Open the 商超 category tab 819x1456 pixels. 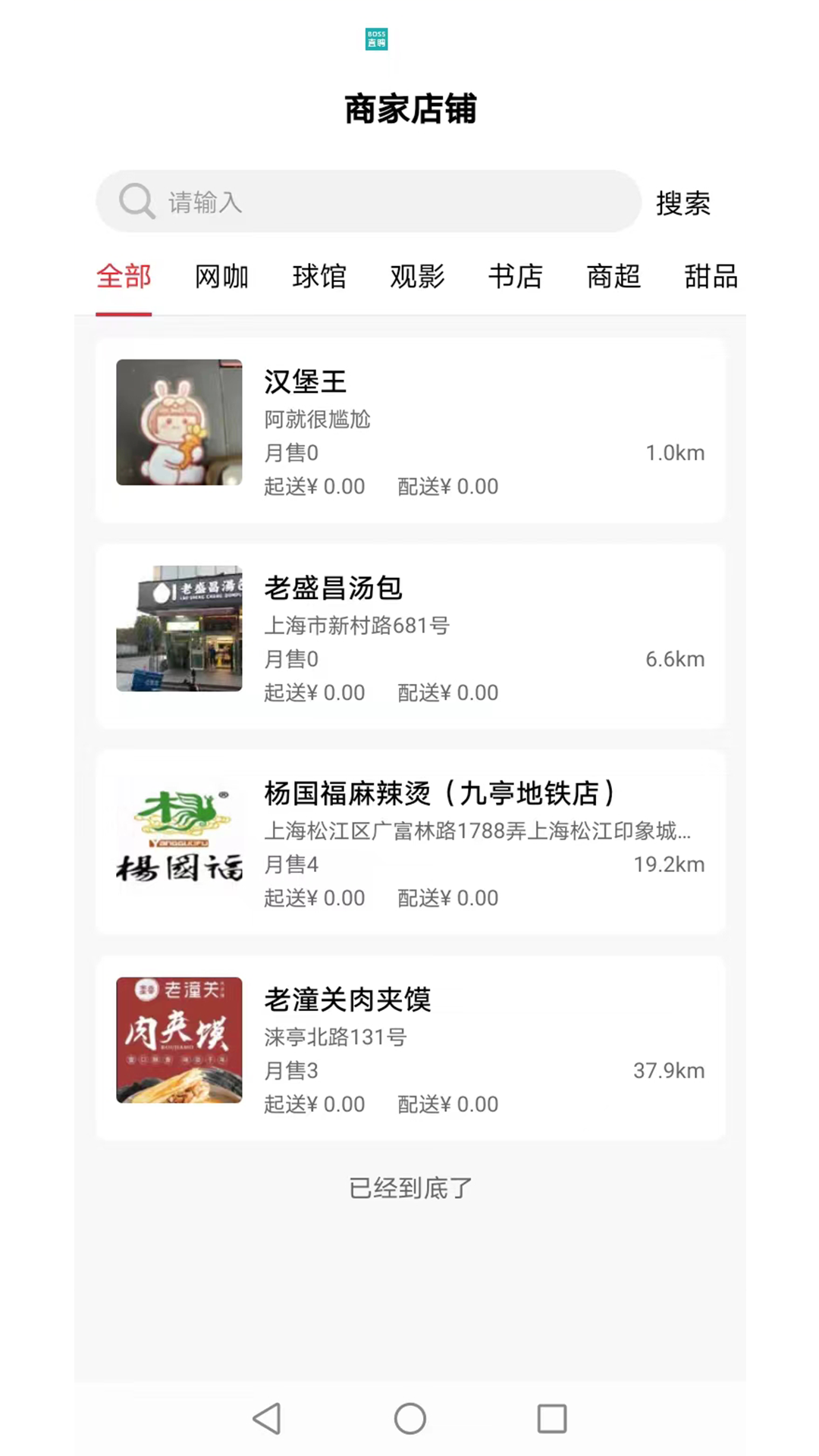613,277
